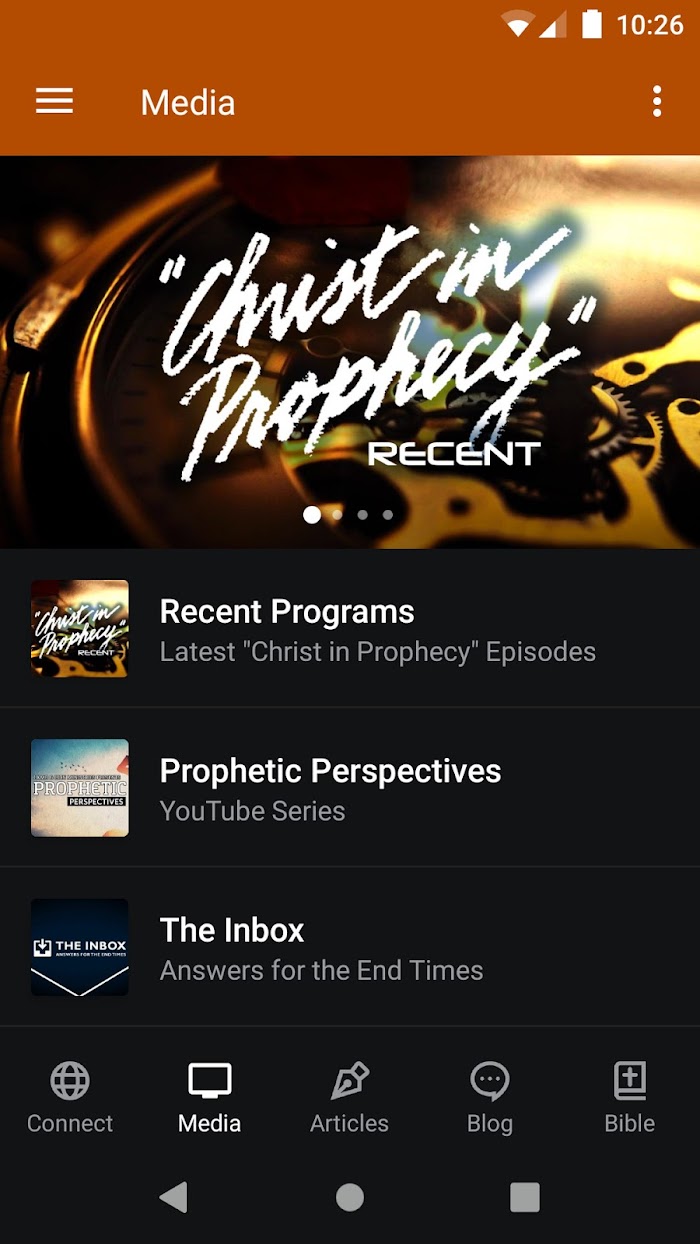Open the Christ in Prophecy Recent banner
The height and width of the screenshot is (1244, 700).
(x=350, y=352)
